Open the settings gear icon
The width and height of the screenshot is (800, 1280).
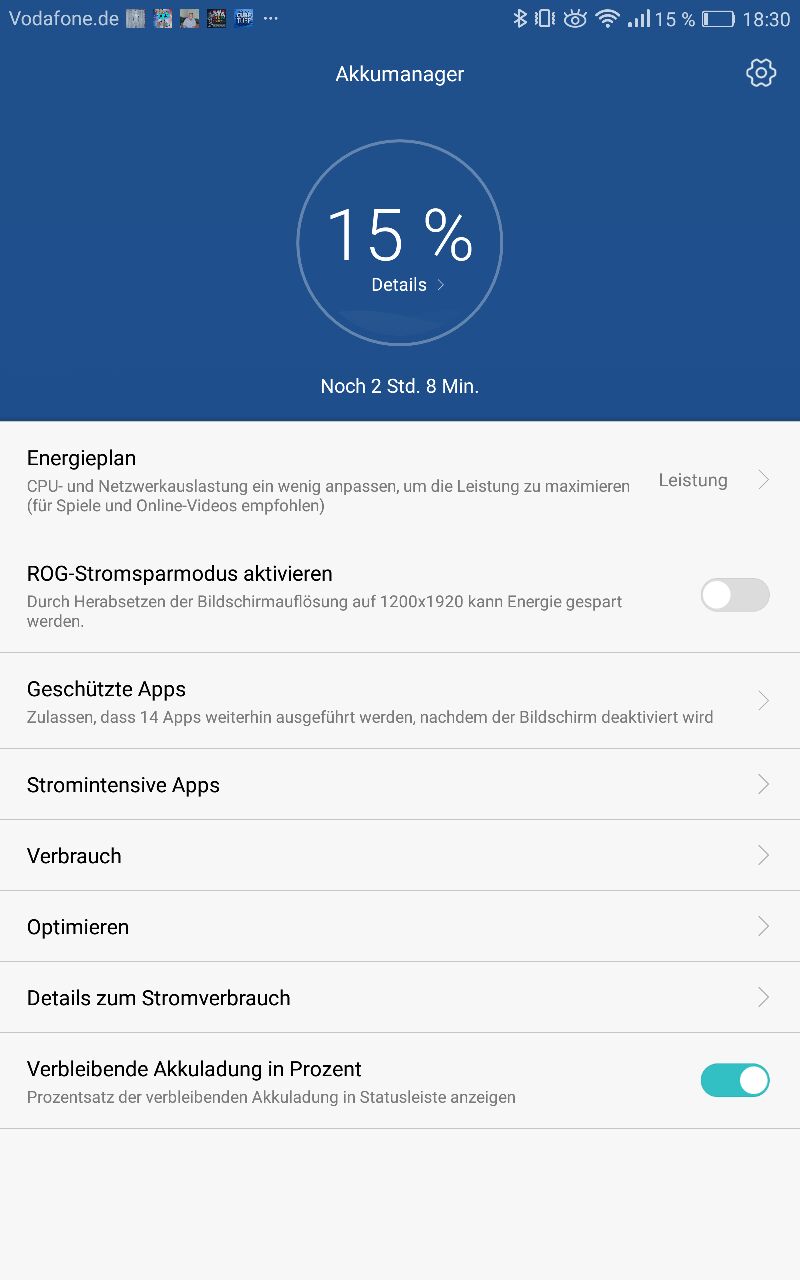761,73
